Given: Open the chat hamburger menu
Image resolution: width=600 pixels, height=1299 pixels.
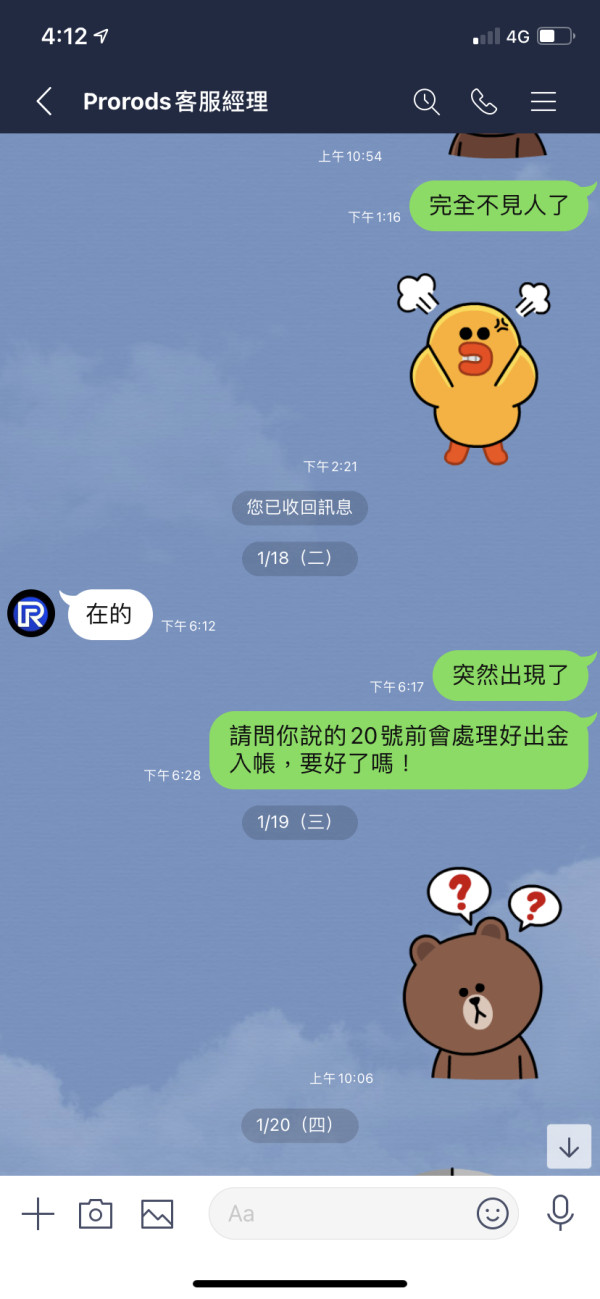Looking at the screenshot, I should [x=543, y=101].
